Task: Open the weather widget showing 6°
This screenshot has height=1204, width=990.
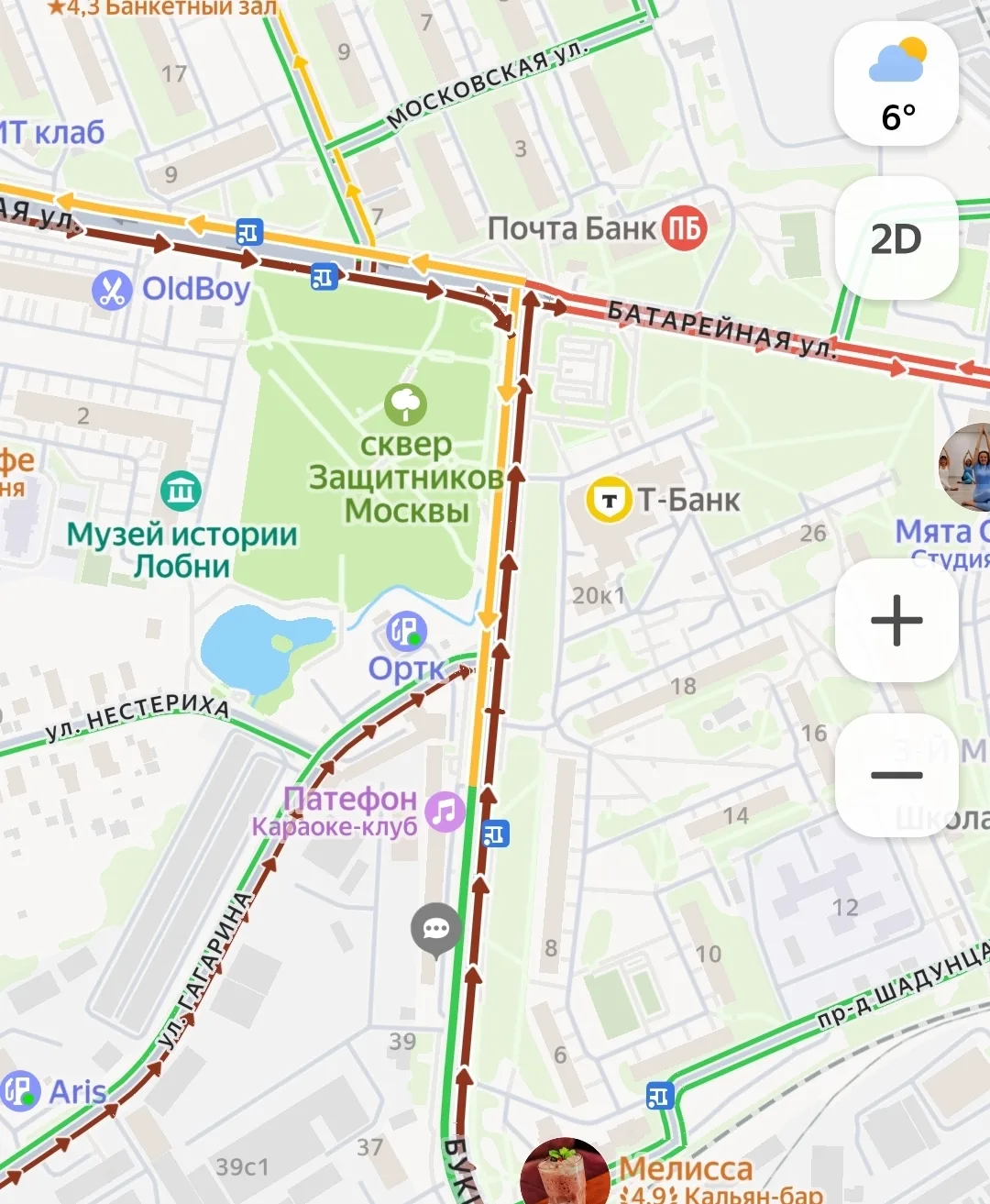Action: tap(896, 84)
